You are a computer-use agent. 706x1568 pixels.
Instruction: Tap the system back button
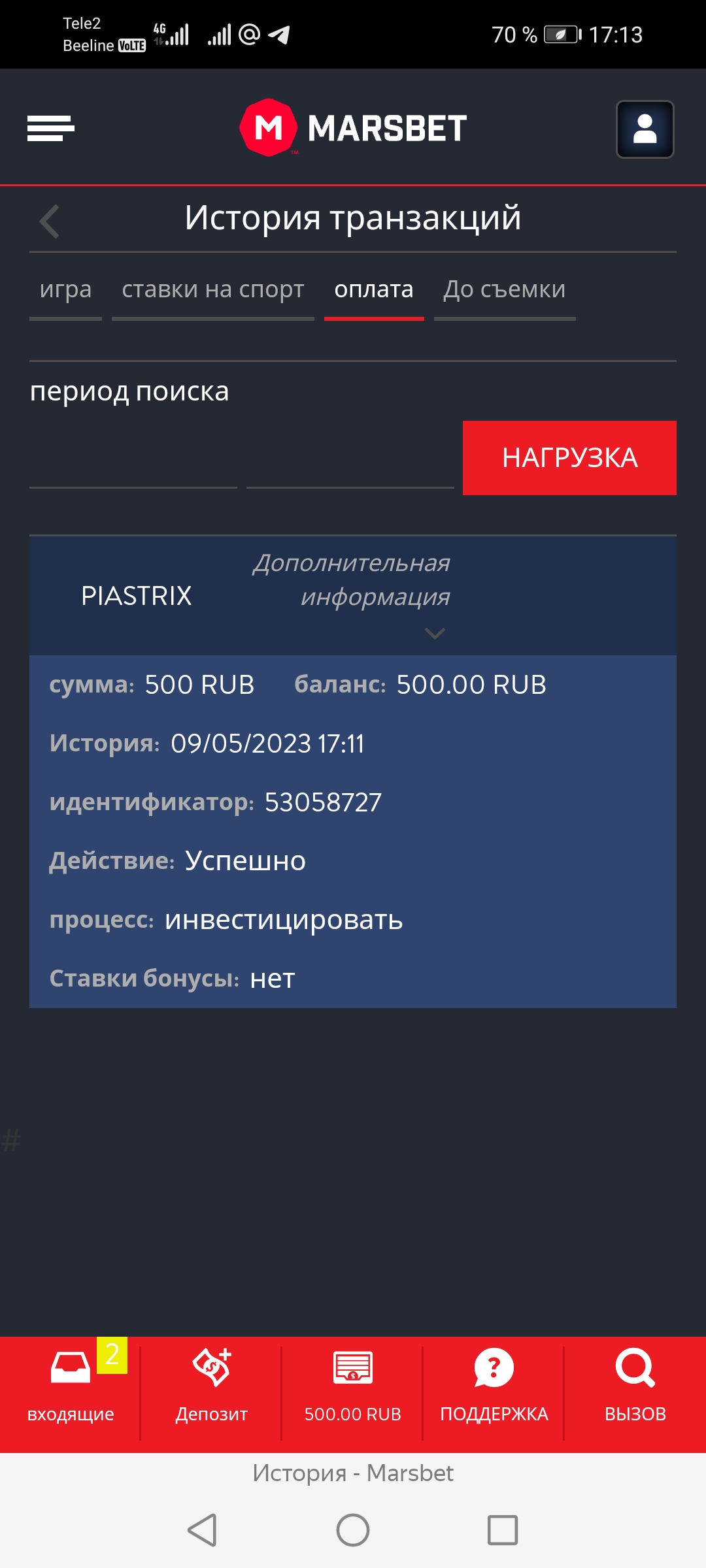point(202,1530)
